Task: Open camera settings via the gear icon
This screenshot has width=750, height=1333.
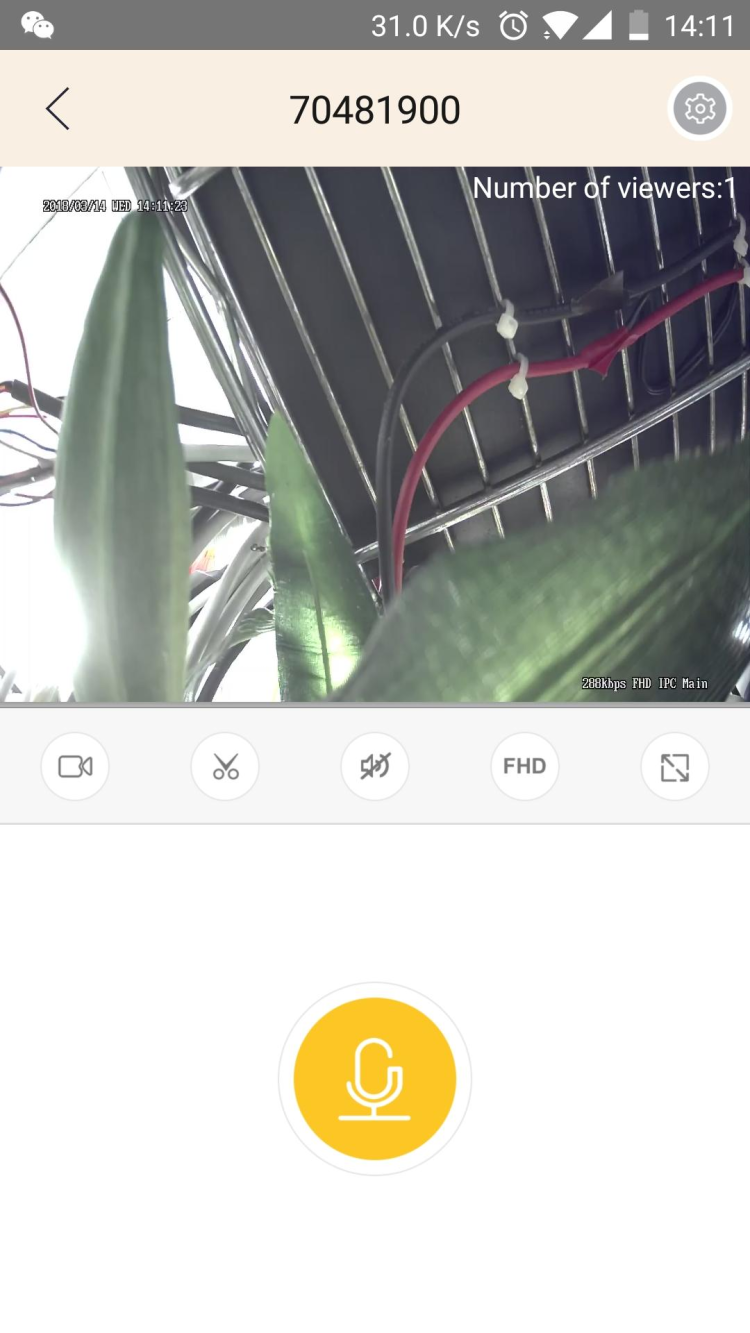Action: tap(699, 108)
